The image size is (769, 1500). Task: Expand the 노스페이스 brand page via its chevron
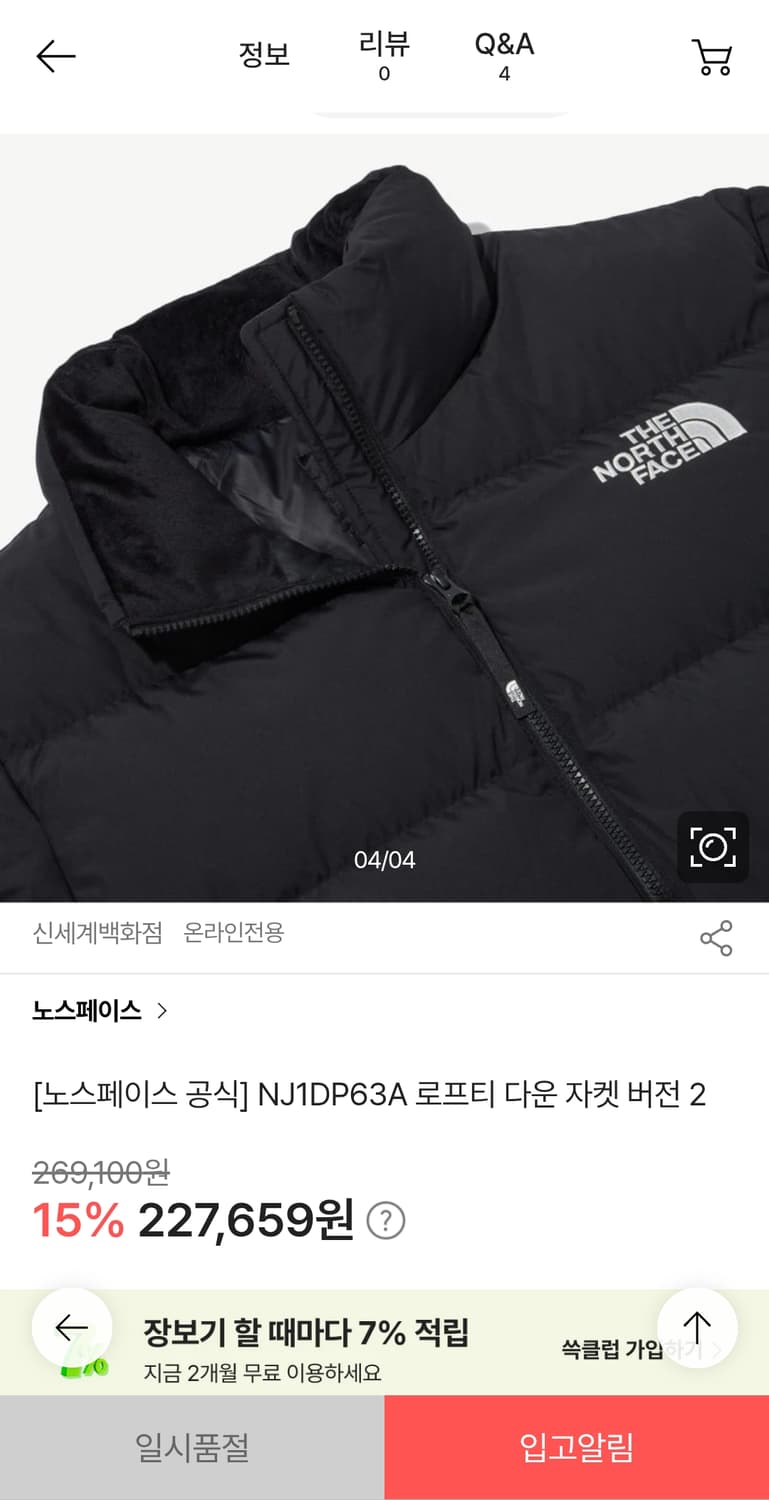coord(160,1011)
